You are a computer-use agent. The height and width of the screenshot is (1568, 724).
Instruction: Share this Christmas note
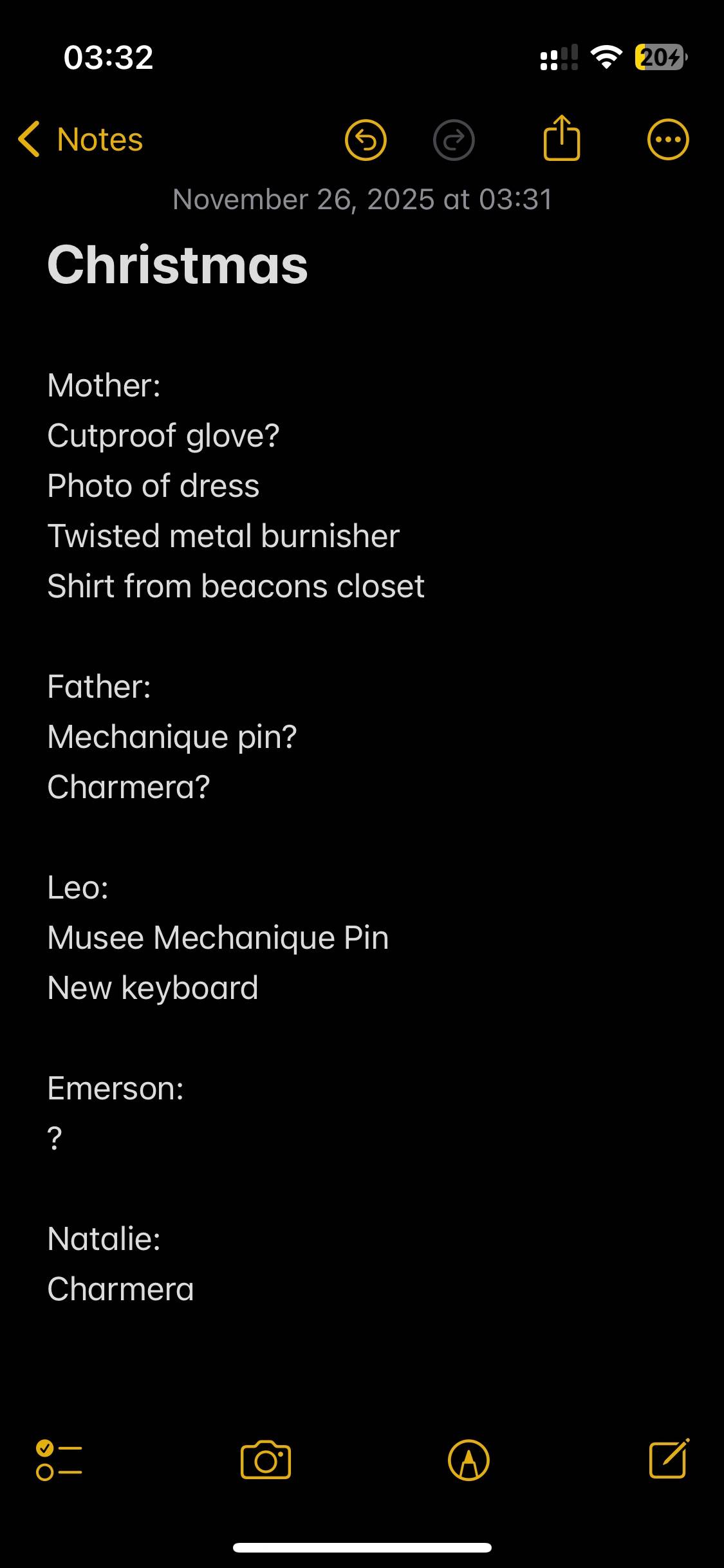(x=562, y=138)
